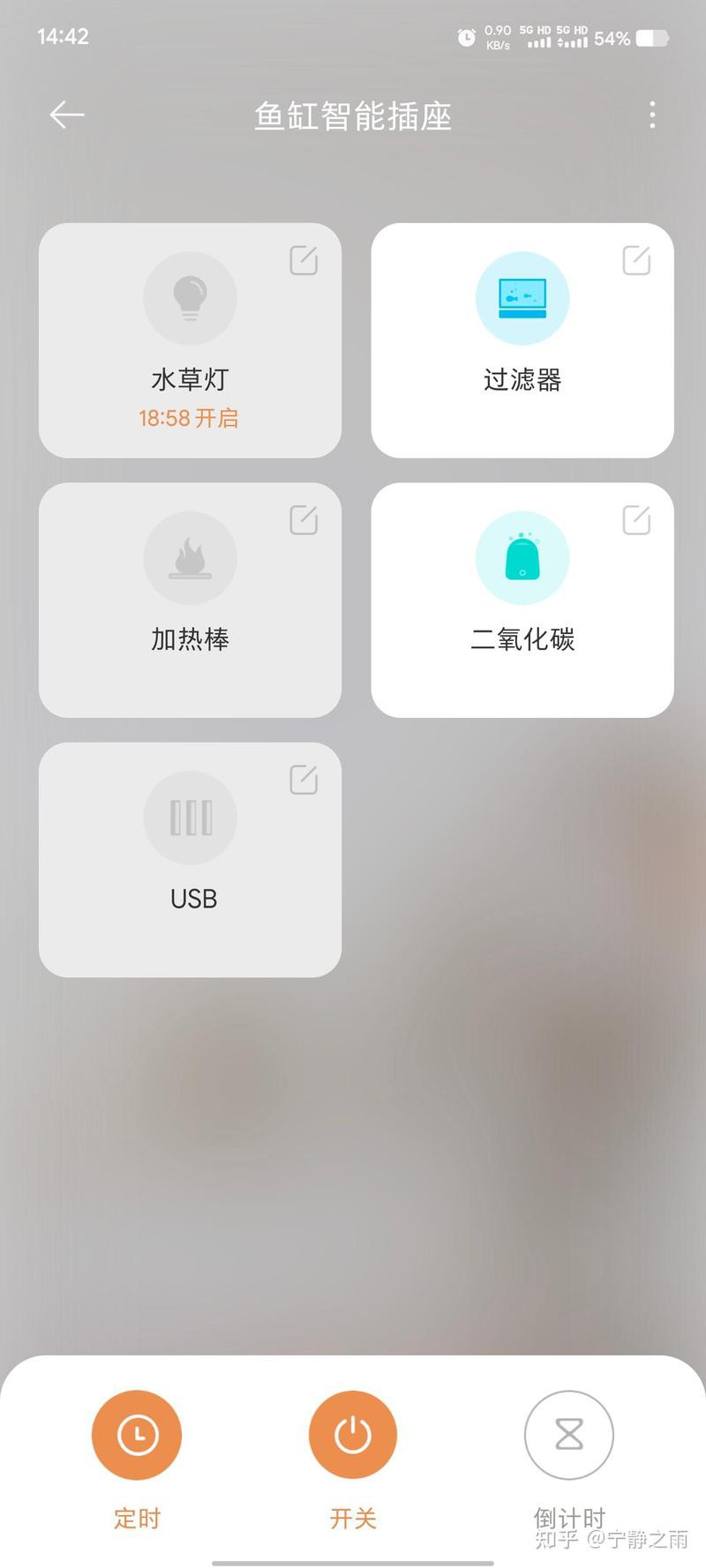Open the three-dot overflow menu
This screenshot has width=706, height=1568.
652,115
